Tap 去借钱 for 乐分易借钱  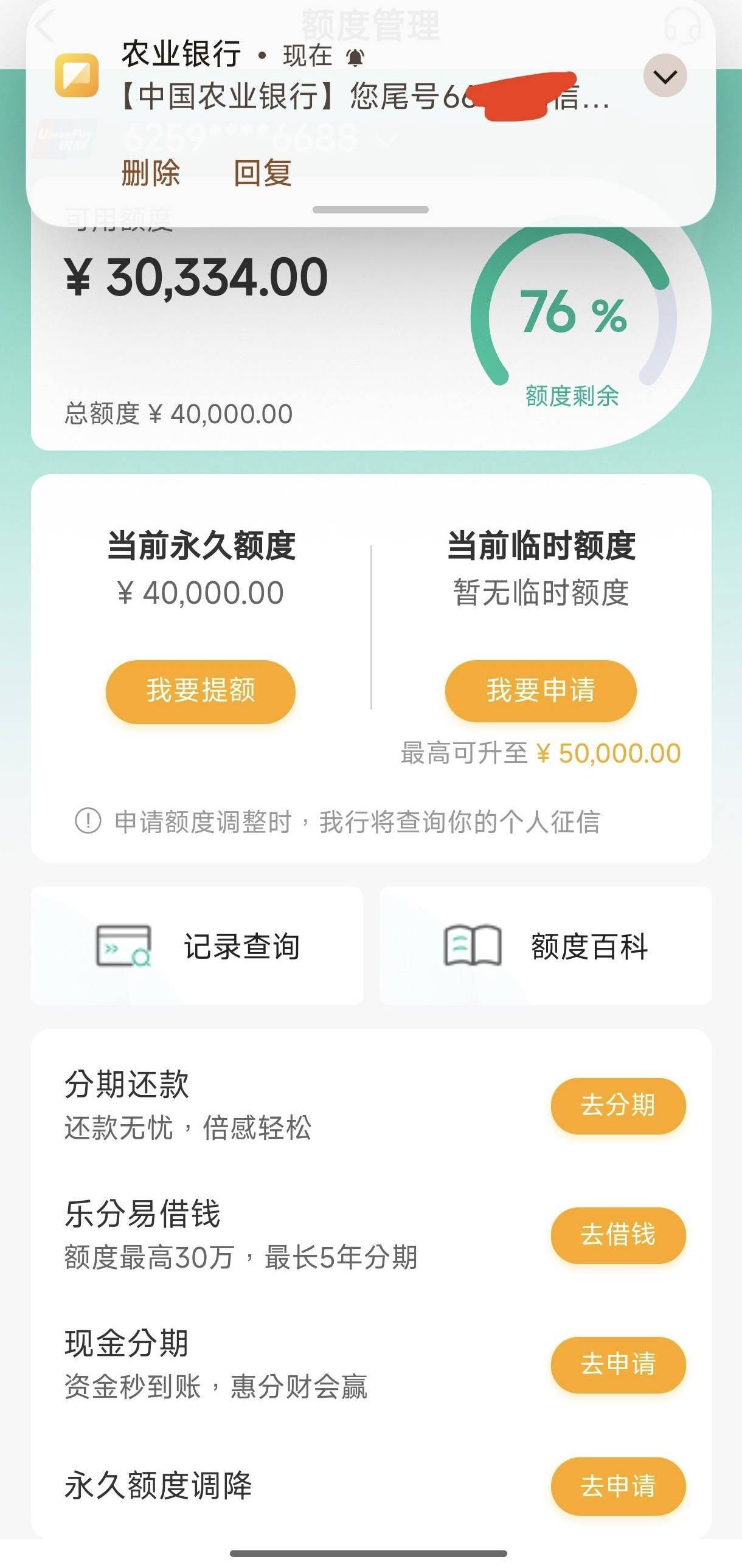618,1235
